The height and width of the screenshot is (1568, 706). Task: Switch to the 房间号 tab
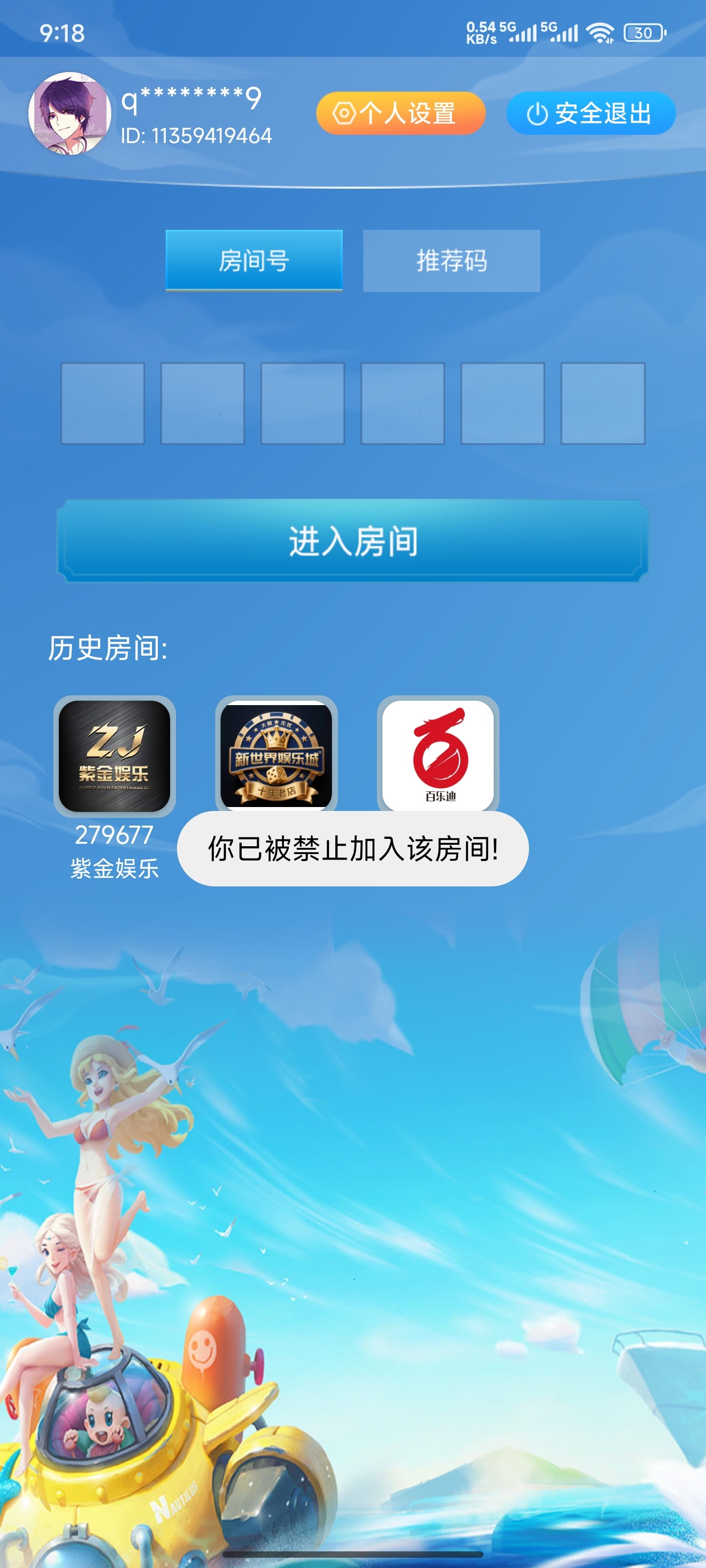tap(254, 261)
